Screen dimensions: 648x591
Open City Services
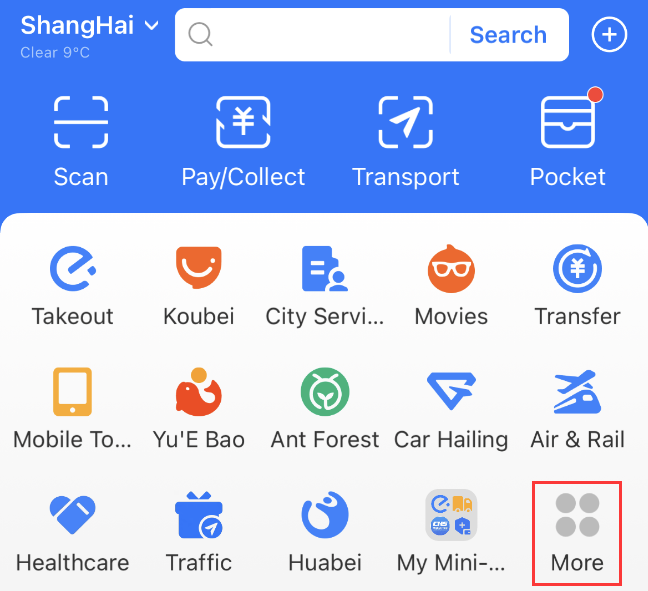(x=325, y=286)
